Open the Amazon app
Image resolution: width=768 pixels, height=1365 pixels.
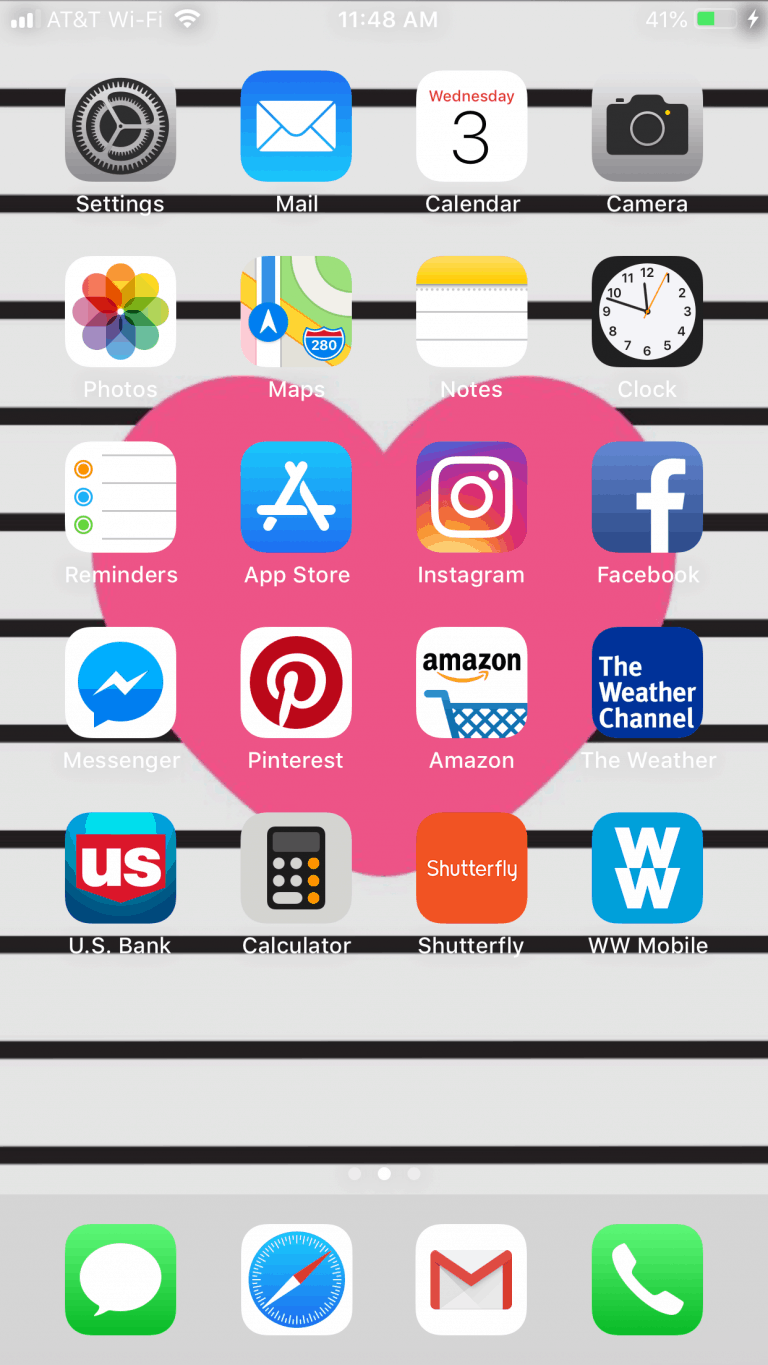(x=472, y=683)
